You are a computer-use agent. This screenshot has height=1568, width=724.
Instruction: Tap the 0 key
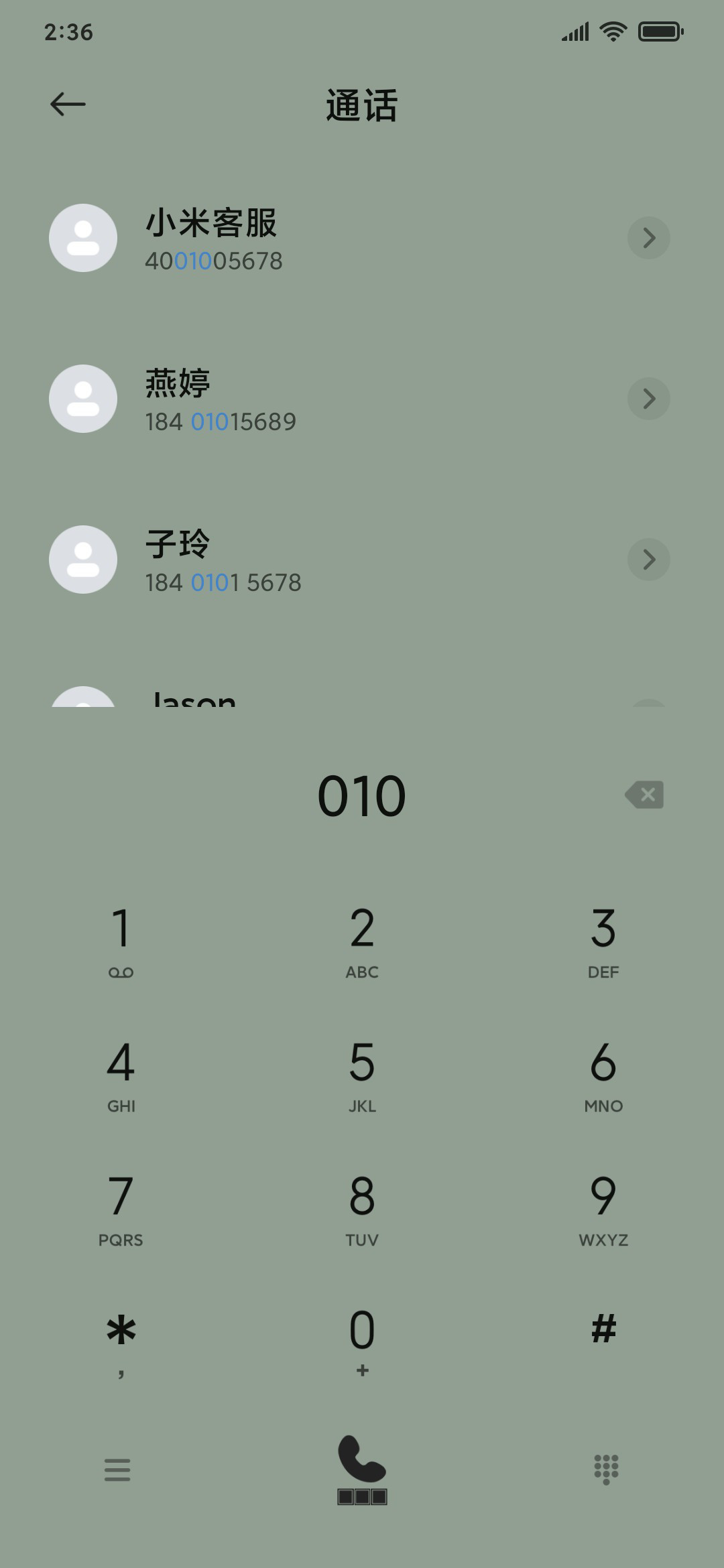(x=362, y=1342)
